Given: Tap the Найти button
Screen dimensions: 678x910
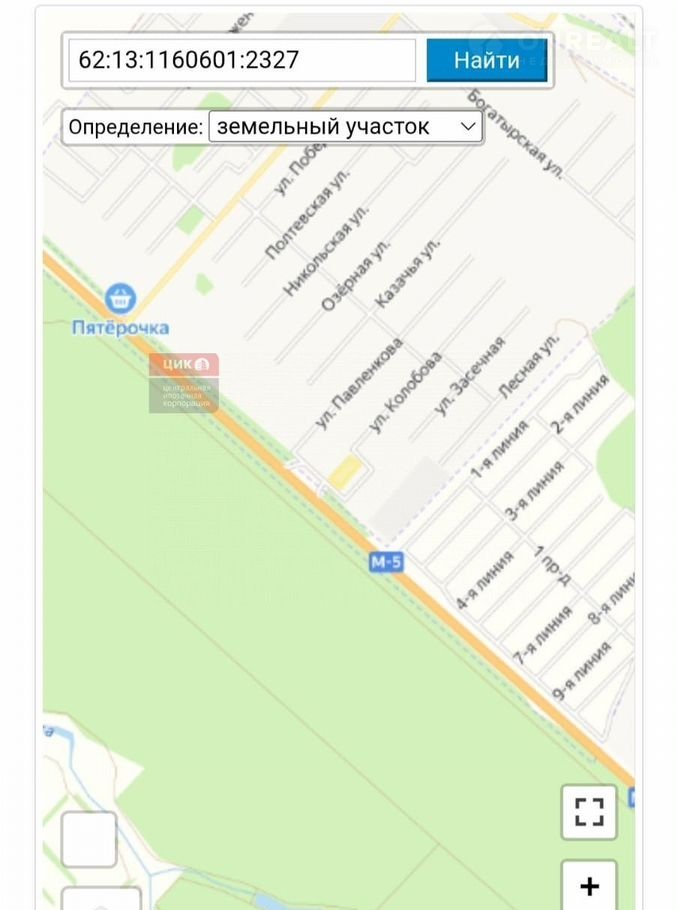Looking at the screenshot, I should (486, 60).
